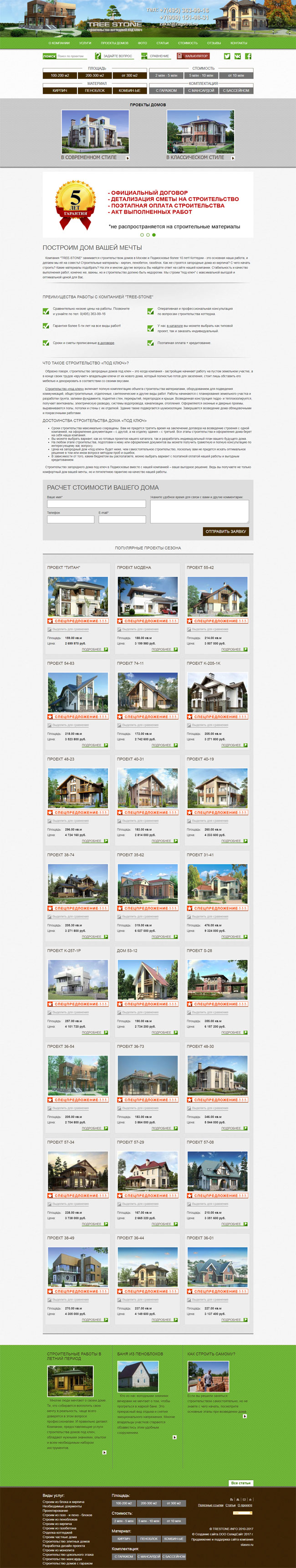
Task: Filter by area 100-200 м2
Action: pos(60,76)
